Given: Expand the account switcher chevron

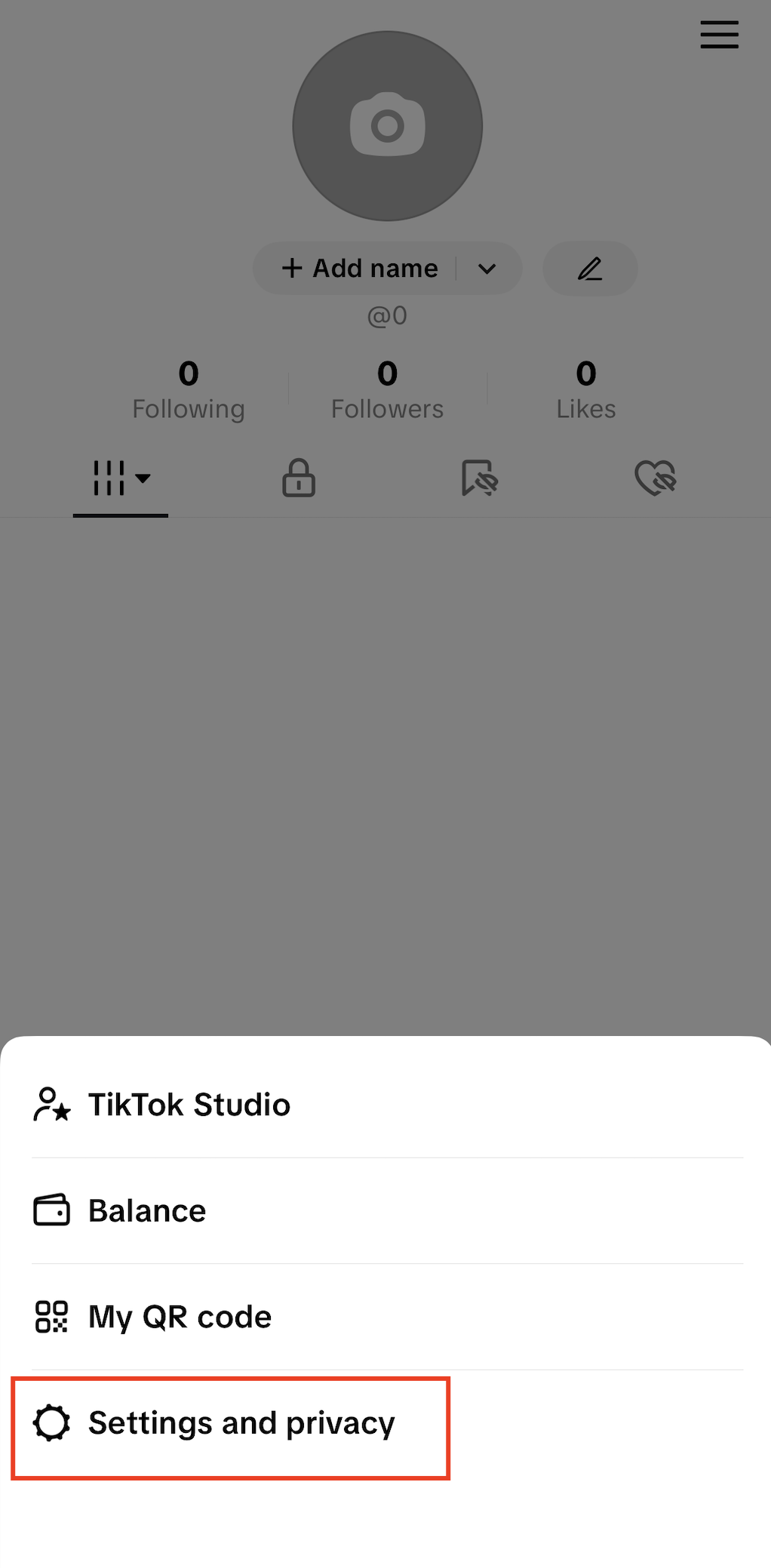Looking at the screenshot, I should click(487, 269).
